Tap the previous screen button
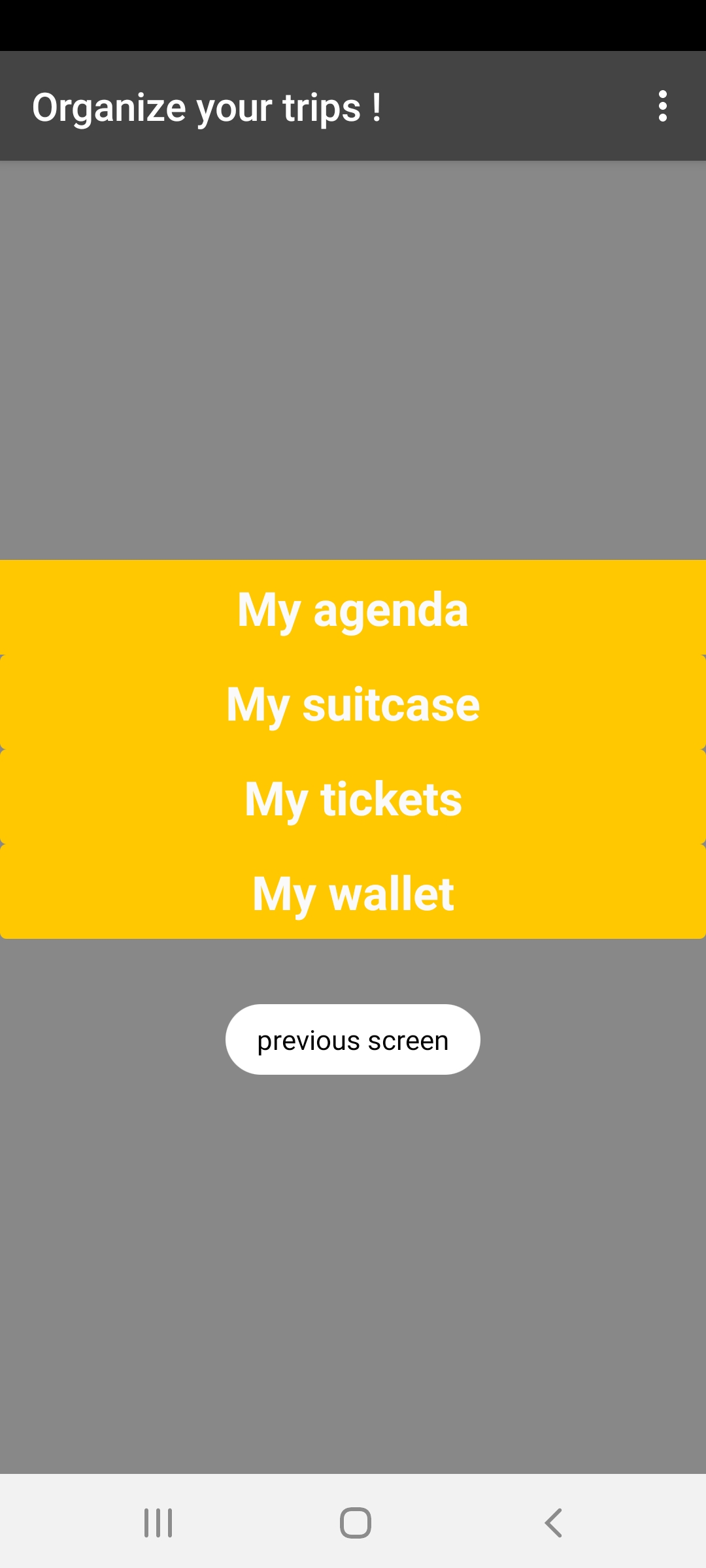706x1568 pixels. click(353, 1039)
